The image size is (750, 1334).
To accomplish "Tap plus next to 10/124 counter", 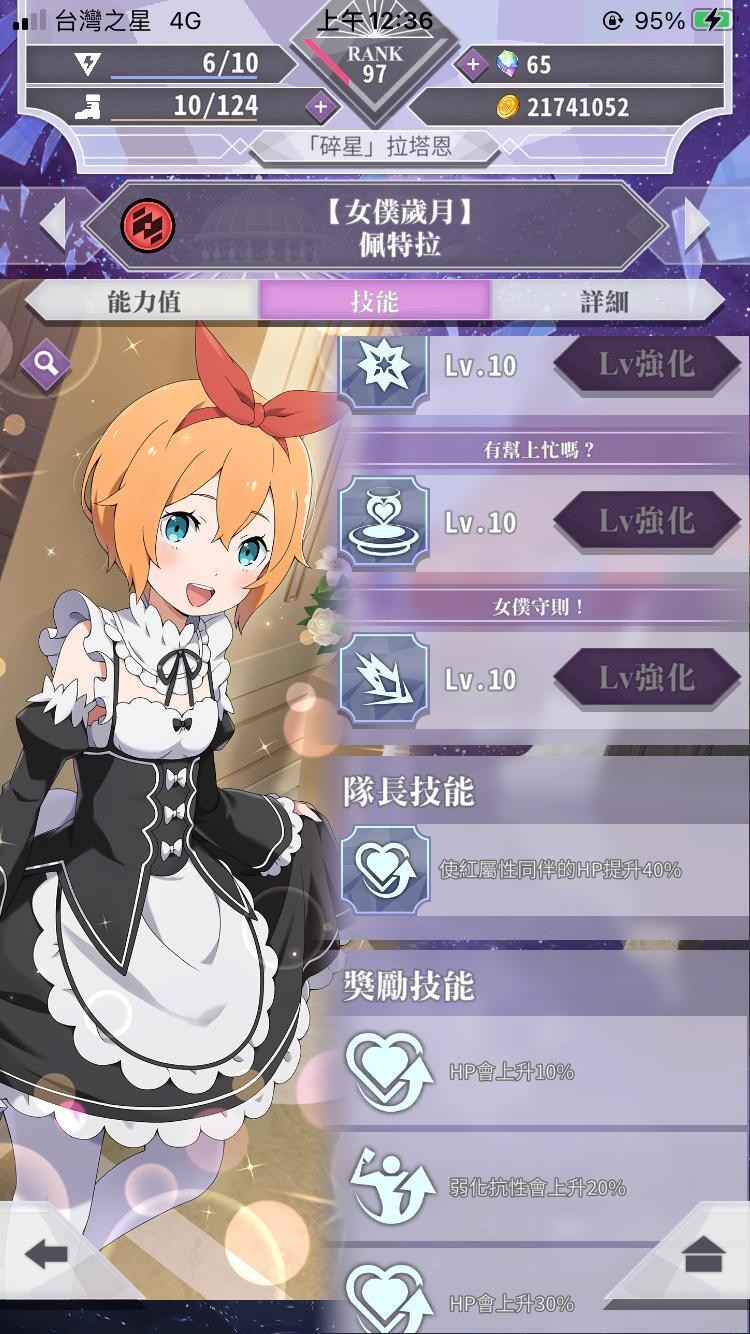I will pyautogui.click(x=320, y=106).
